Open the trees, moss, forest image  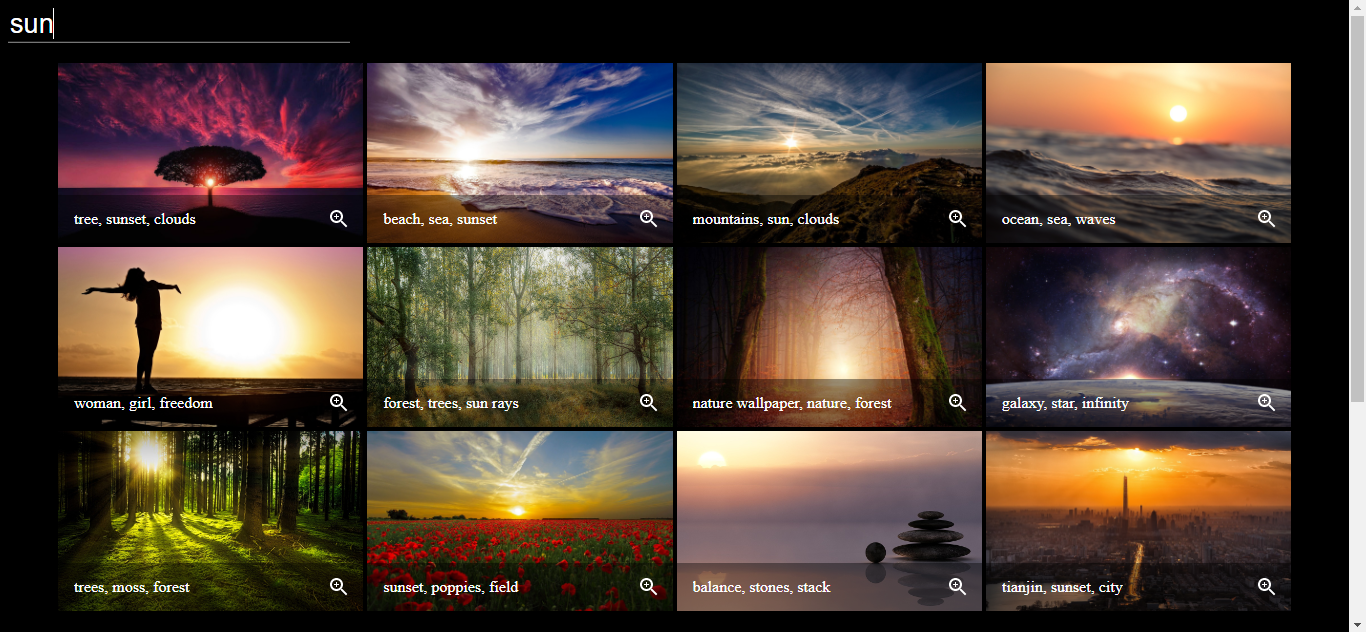click(x=210, y=521)
